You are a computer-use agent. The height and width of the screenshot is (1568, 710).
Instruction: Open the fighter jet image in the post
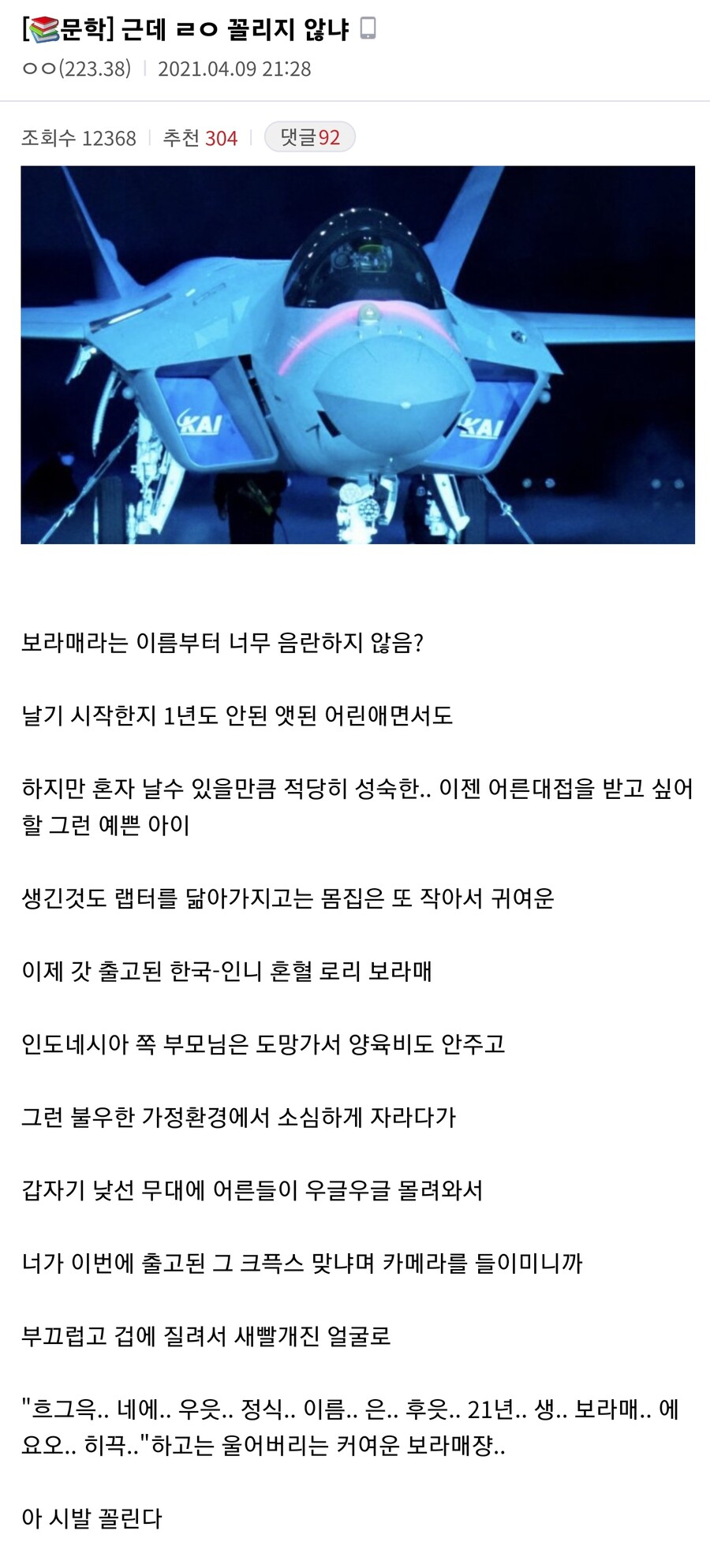pos(357,355)
